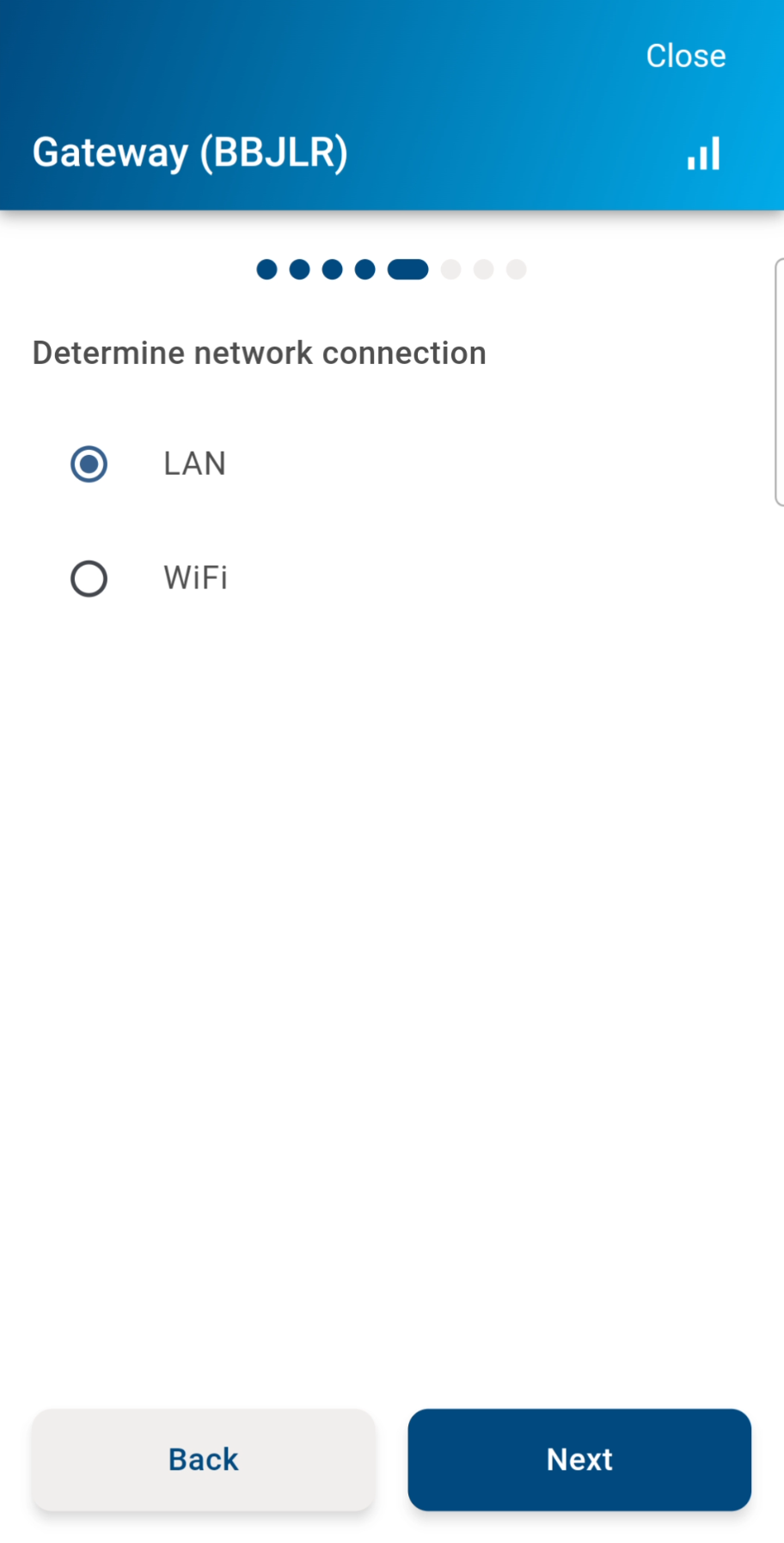Select the LAN radio button

click(x=89, y=464)
